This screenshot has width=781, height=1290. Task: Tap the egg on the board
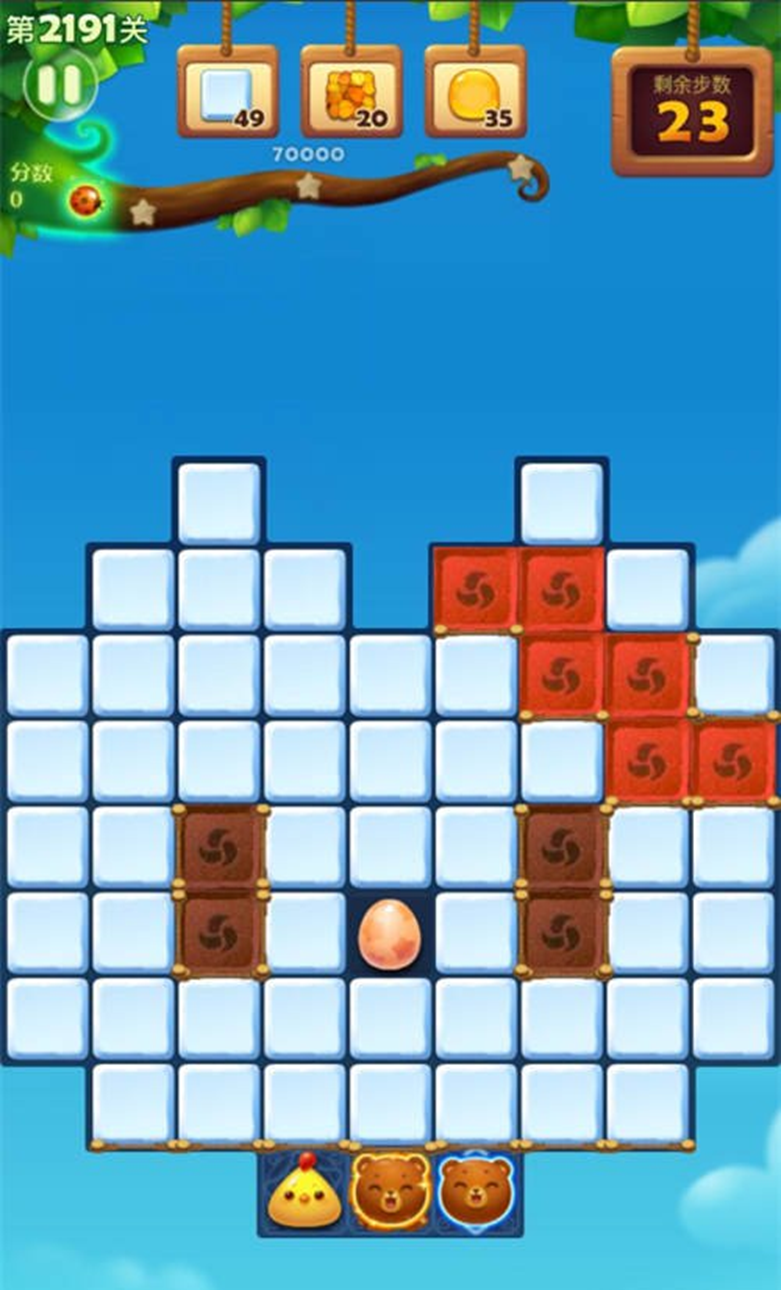tap(390, 934)
